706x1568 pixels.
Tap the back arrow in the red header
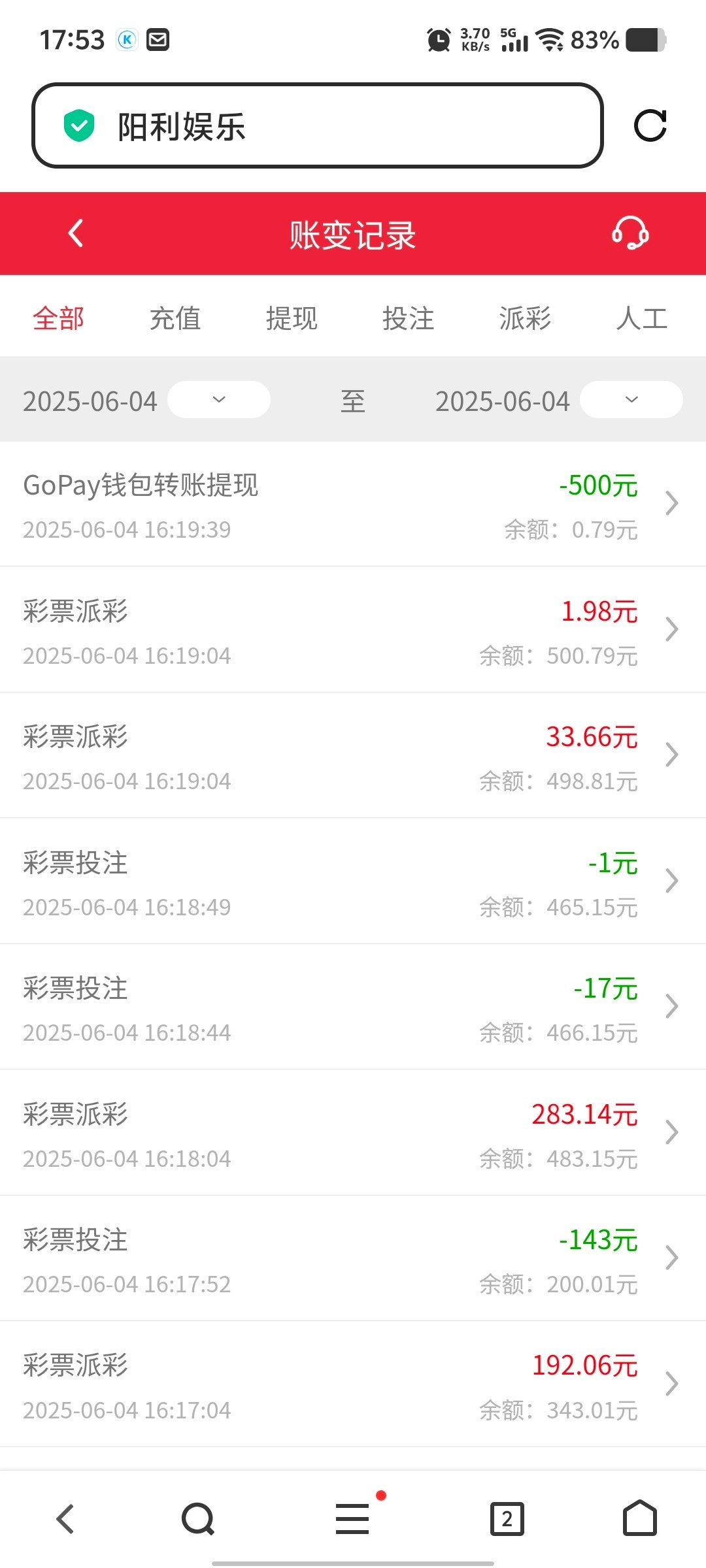pos(75,234)
